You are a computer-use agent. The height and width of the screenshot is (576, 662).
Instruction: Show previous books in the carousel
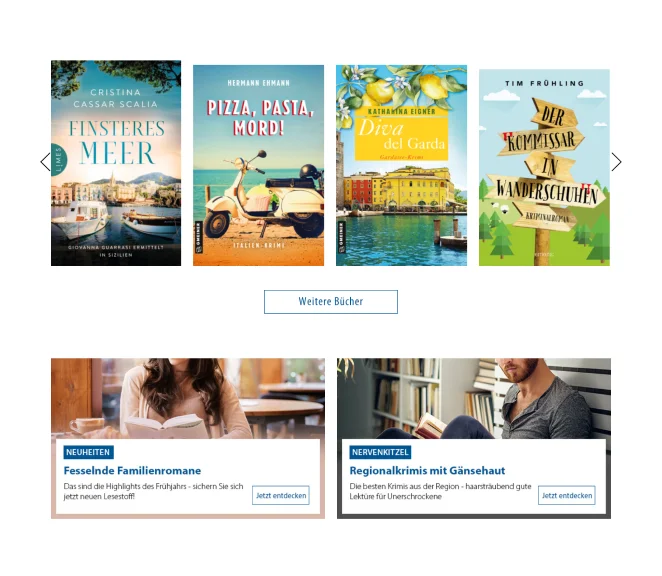pyautogui.click(x=45, y=163)
